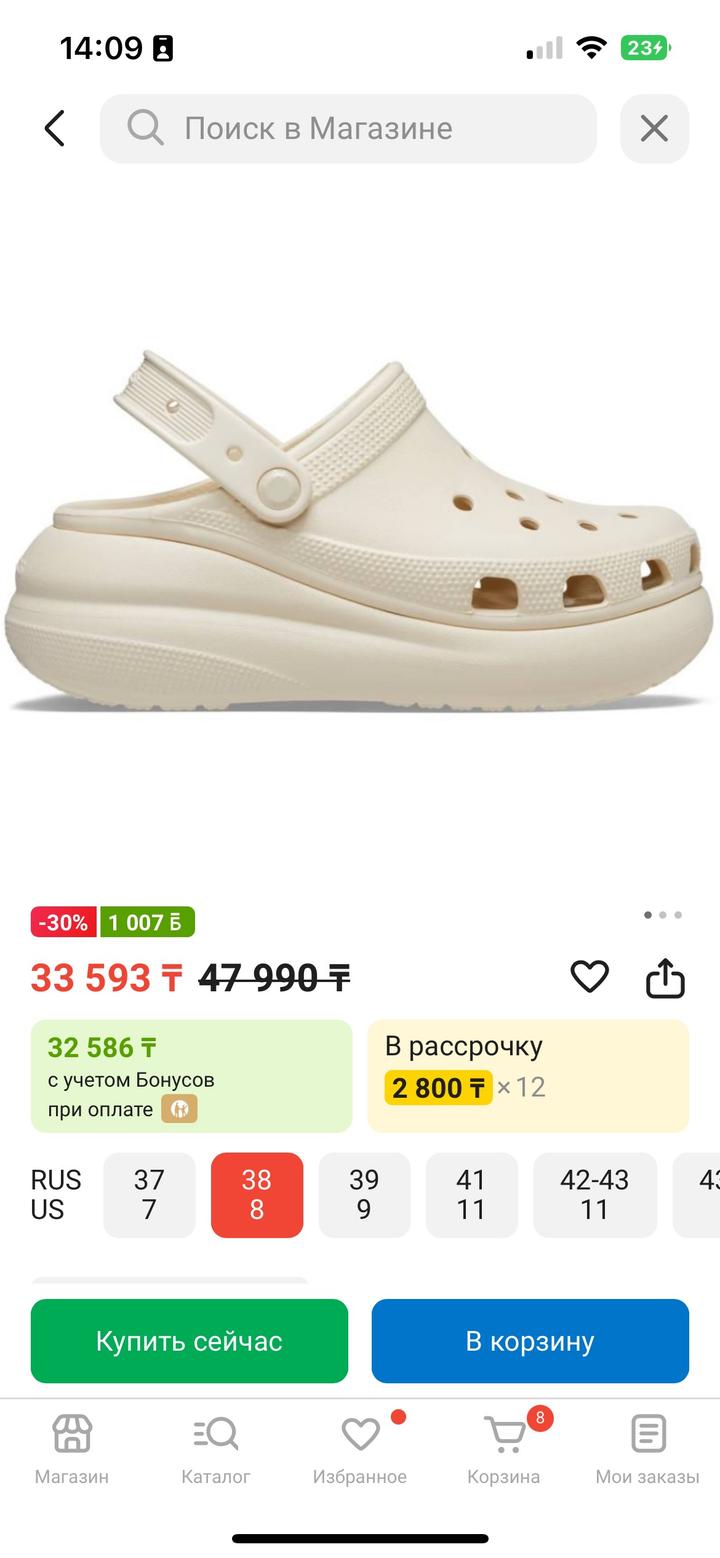The width and height of the screenshot is (720, 1558).
Task: Tap the Поиск в Магазине search field
Action: pyautogui.click(x=348, y=128)
